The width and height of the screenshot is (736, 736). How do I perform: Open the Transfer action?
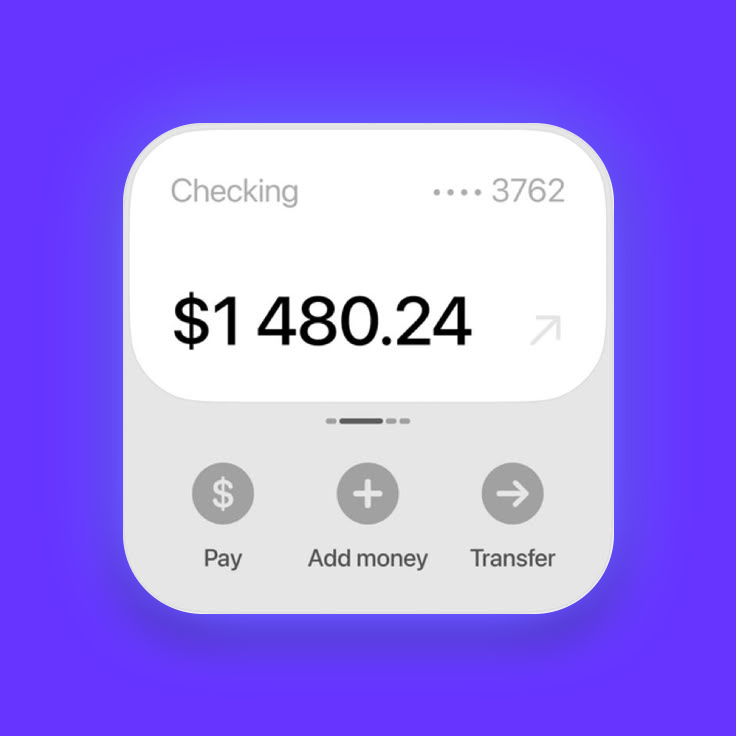click(x=512, y=494)
